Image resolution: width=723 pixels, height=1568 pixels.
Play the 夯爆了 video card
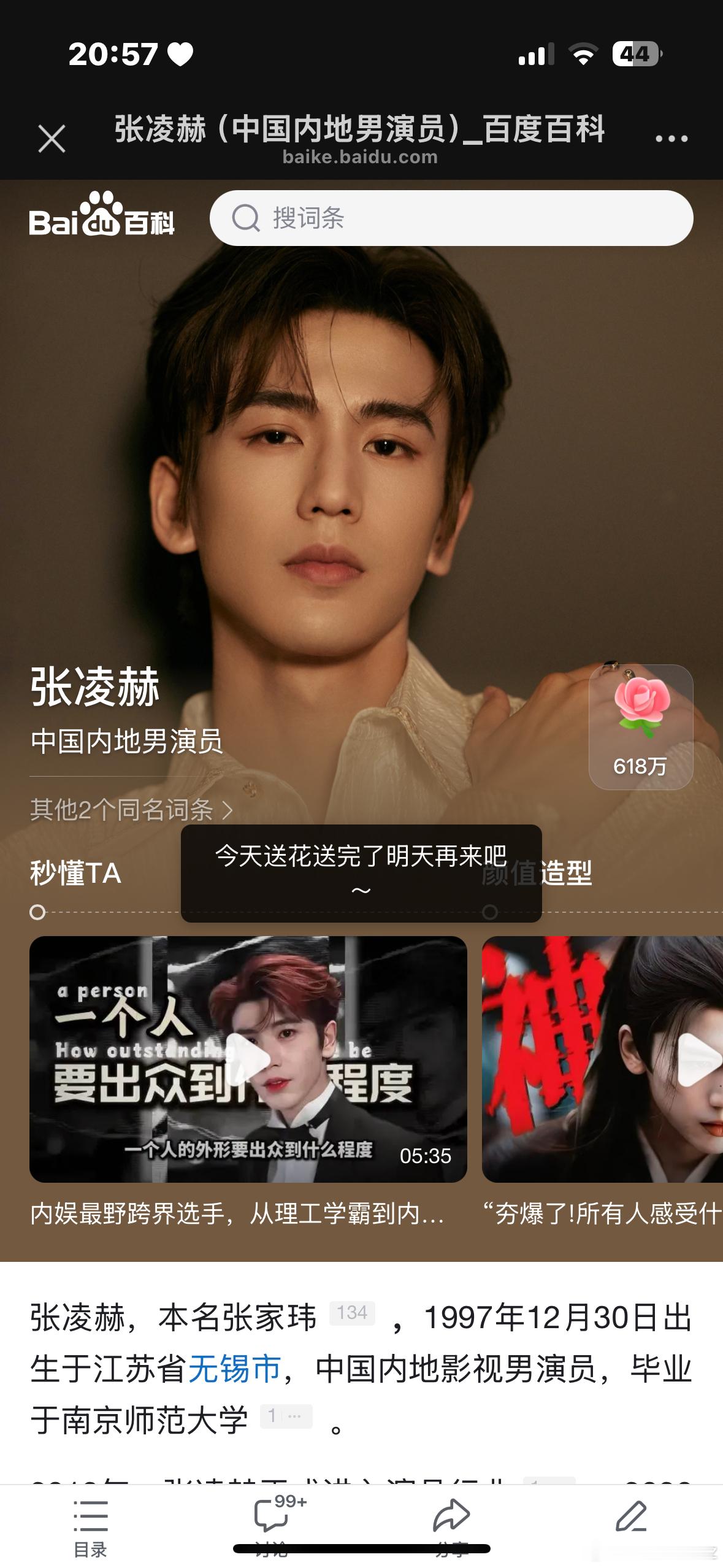tap(602, 1059)
